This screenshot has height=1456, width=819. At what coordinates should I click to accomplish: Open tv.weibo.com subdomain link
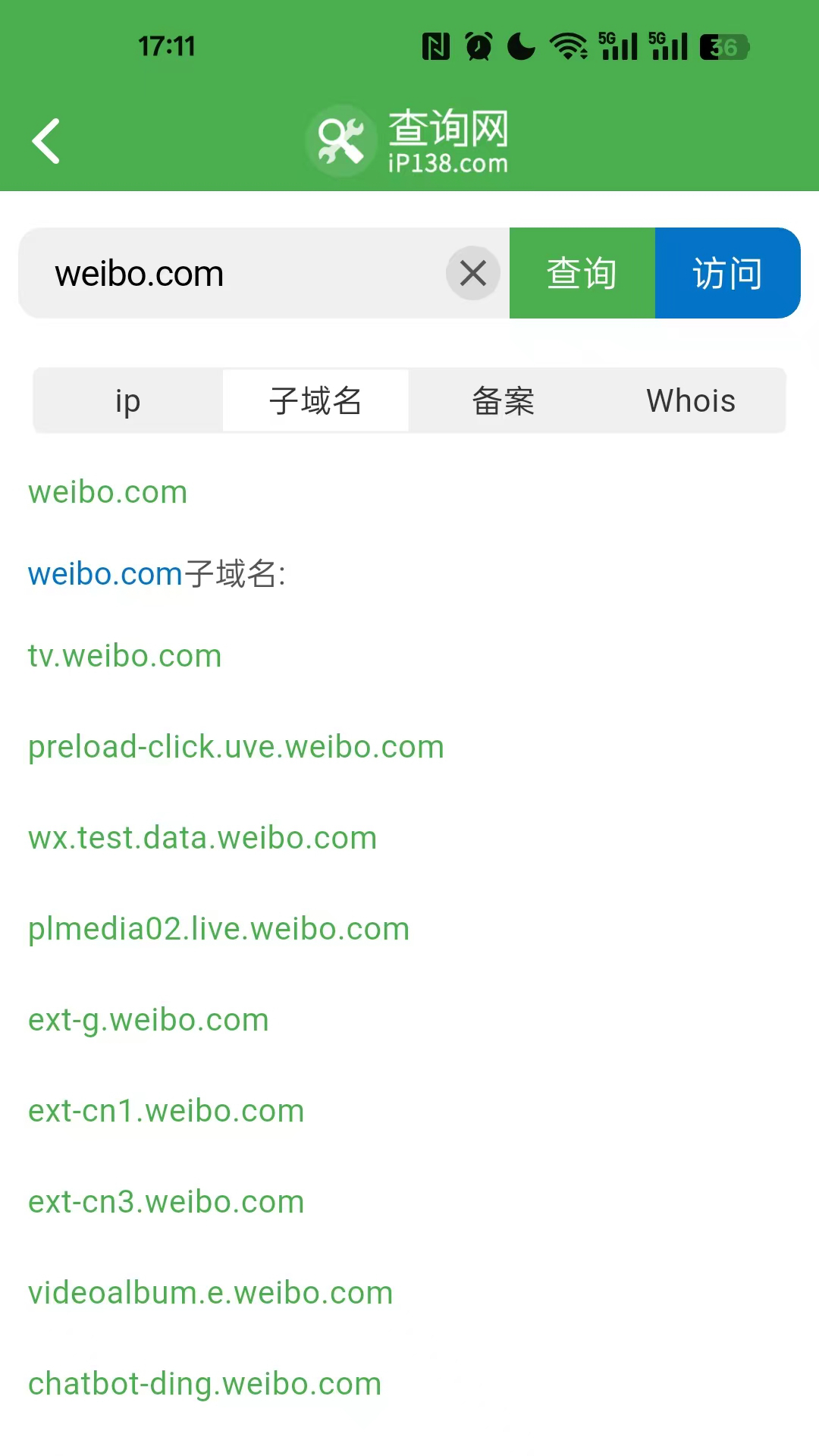[125, 656]
